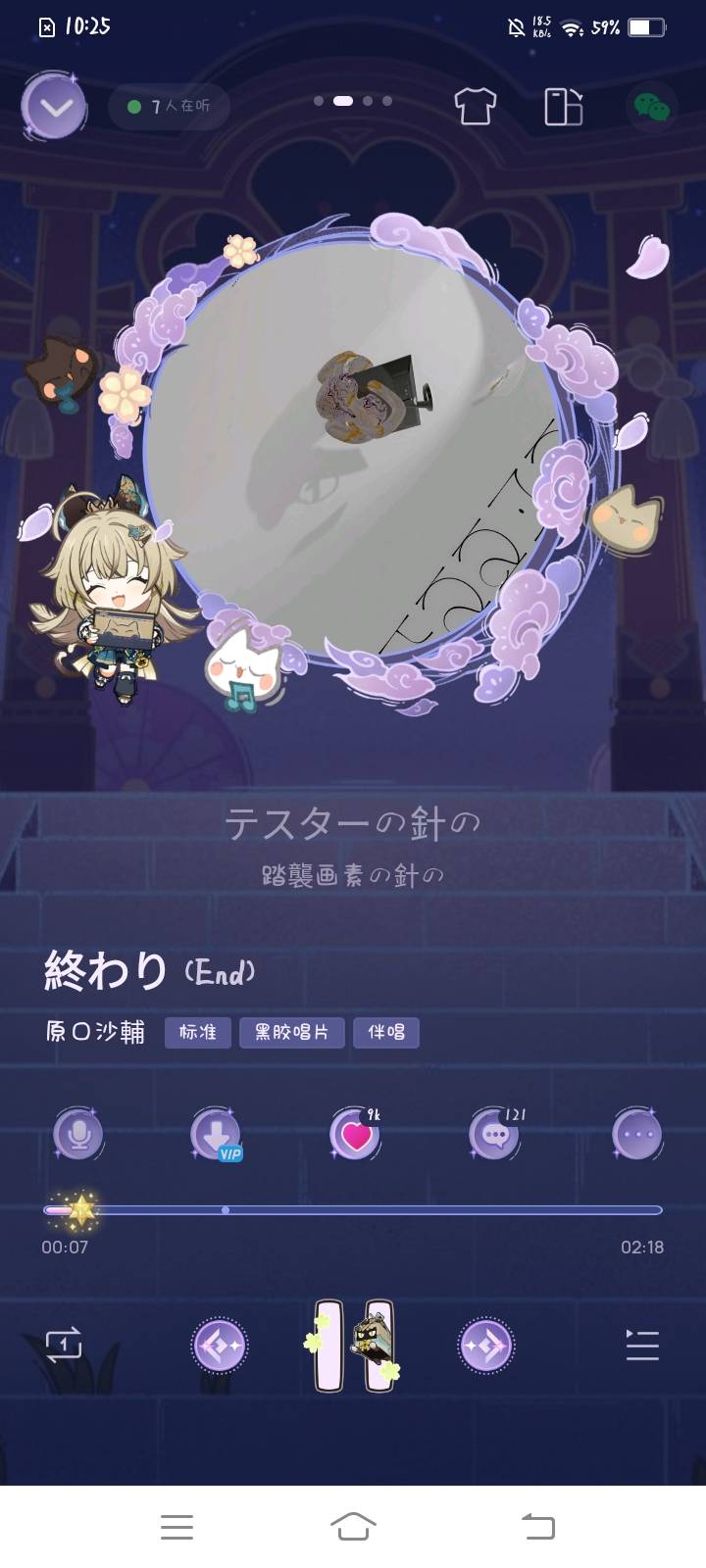Share the song through WeChat icon
Screen dimensions: 706x1568
click(649, 106)
